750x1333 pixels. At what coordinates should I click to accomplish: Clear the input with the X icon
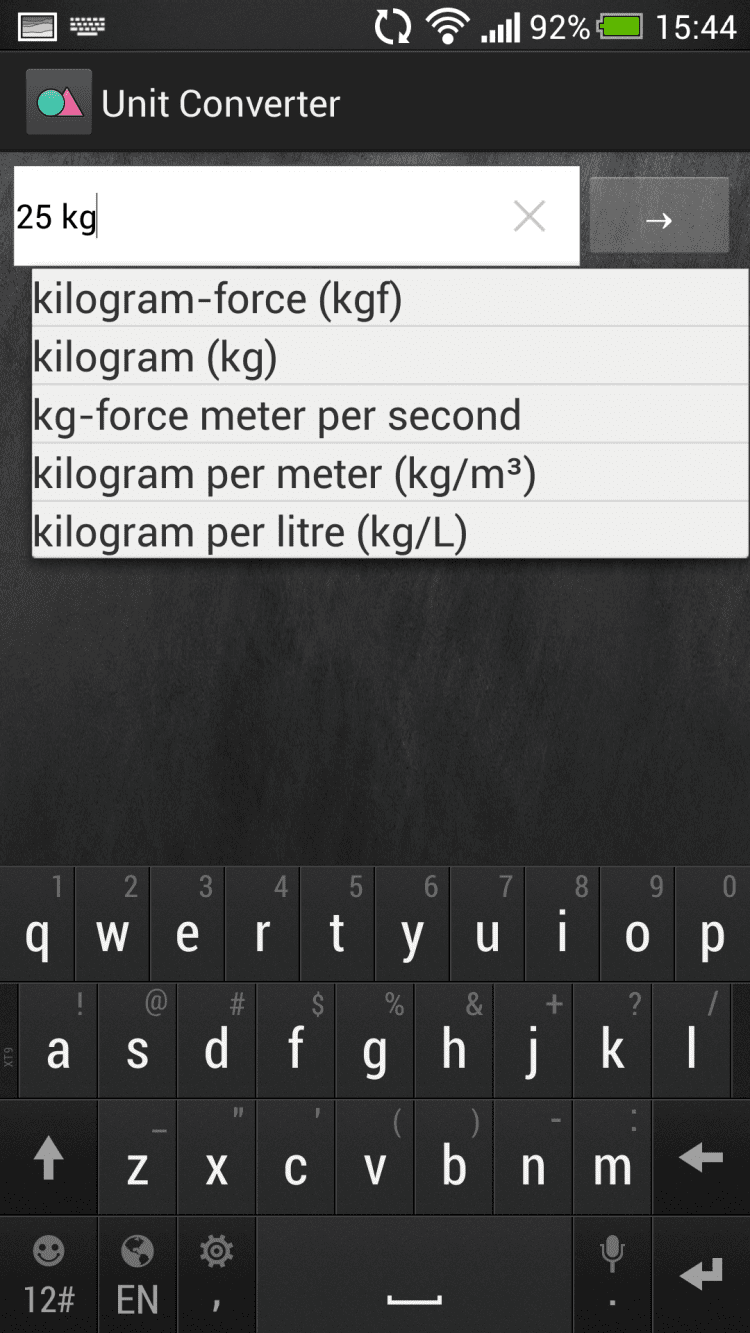point(529,216)
